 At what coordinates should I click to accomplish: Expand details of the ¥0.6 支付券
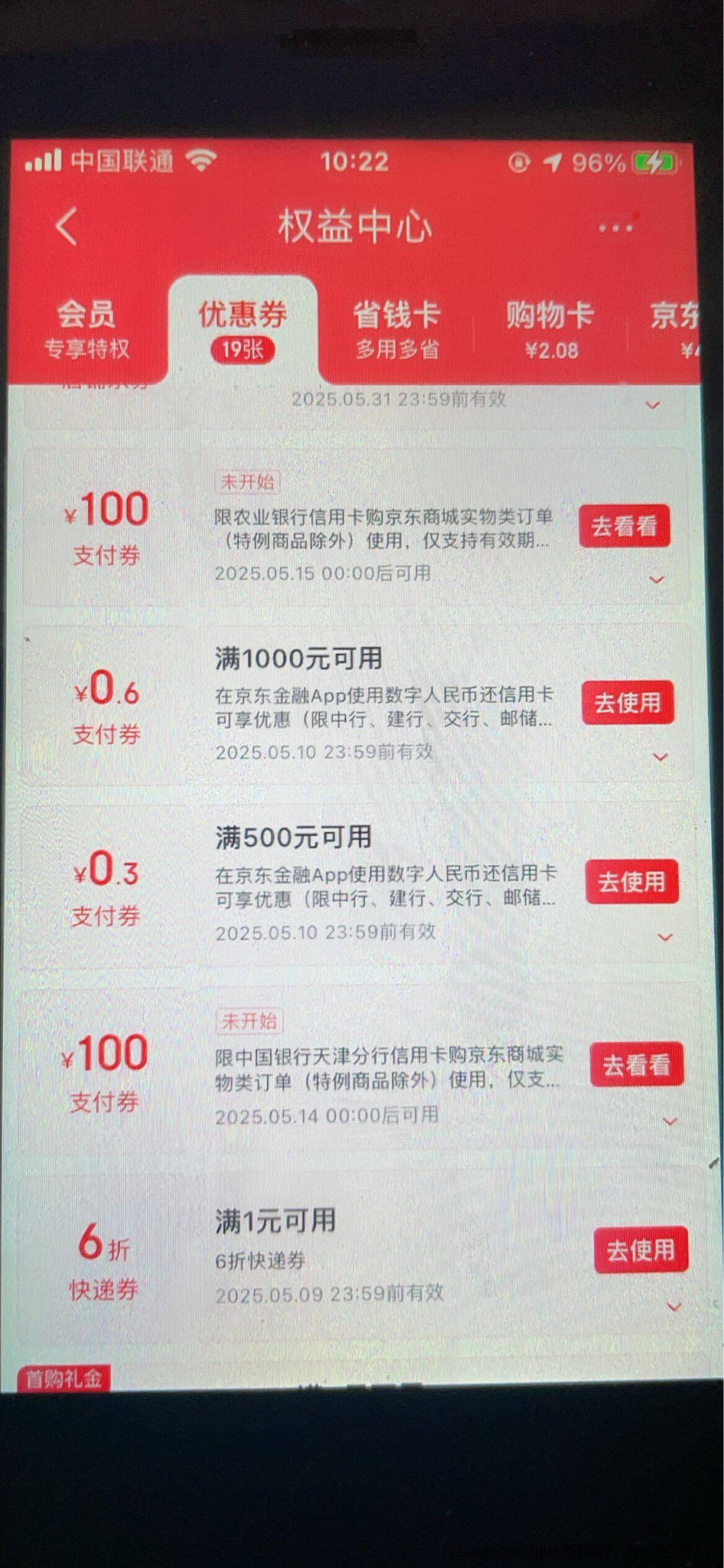(660, 757)
